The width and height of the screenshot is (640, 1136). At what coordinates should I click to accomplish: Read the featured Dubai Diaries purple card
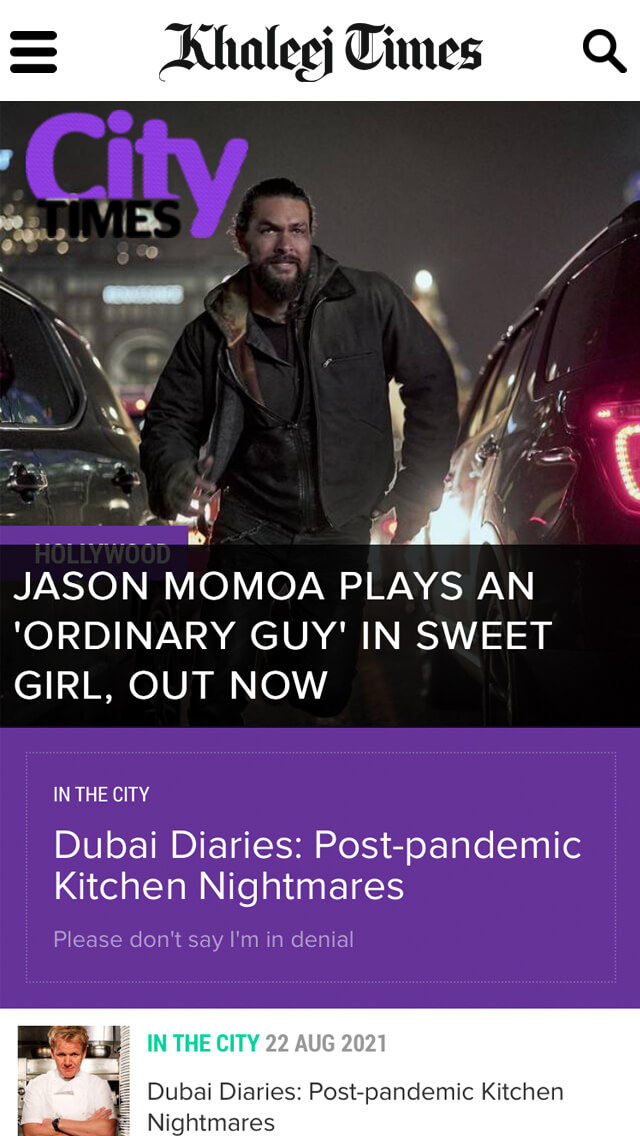tap(318, 865)
